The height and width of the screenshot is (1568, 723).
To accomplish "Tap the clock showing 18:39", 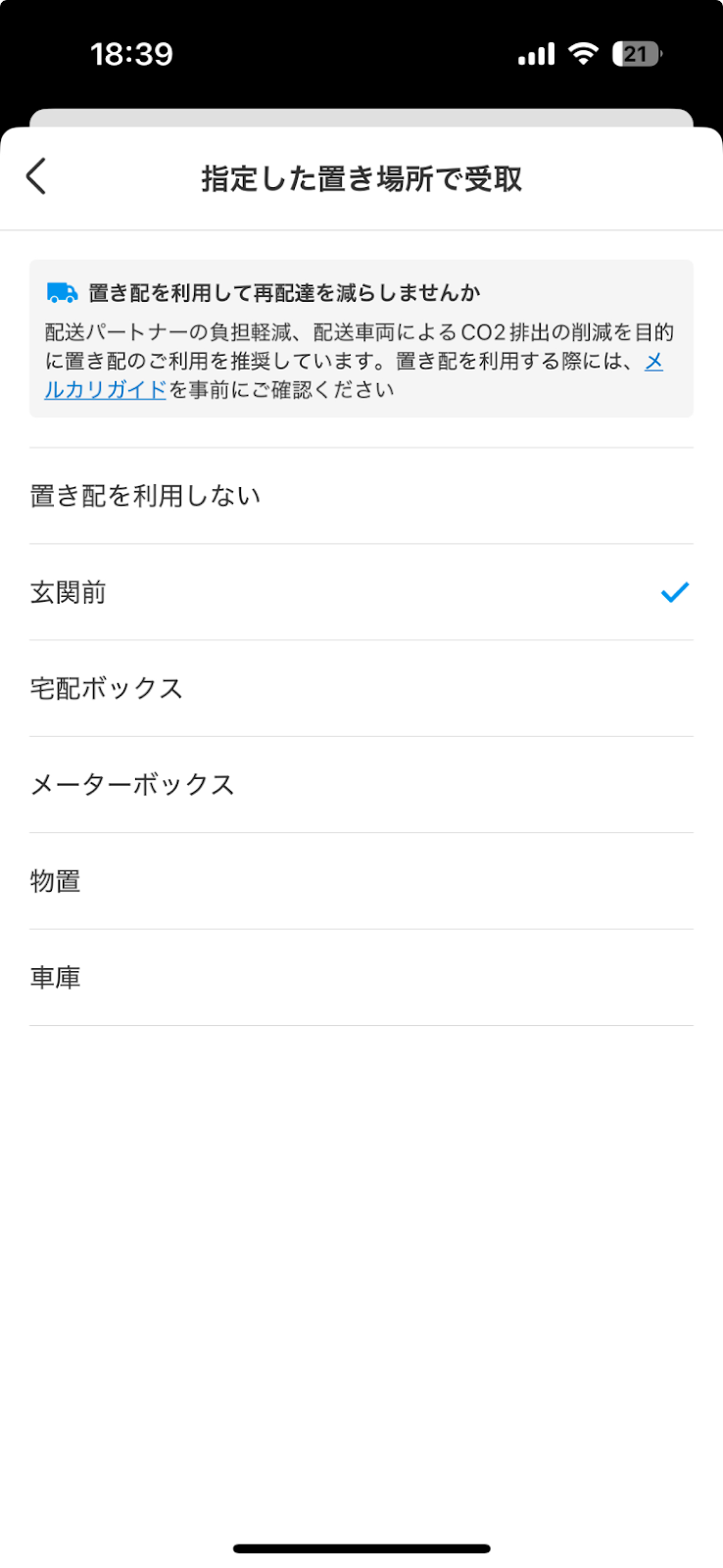I will [x=132, y=54].
